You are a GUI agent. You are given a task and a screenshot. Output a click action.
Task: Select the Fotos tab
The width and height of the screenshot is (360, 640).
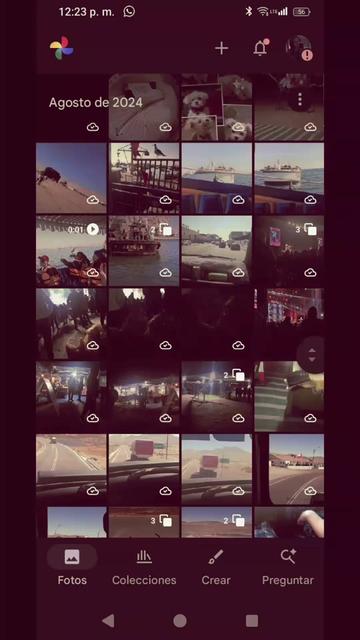click(x=72, y=567)
